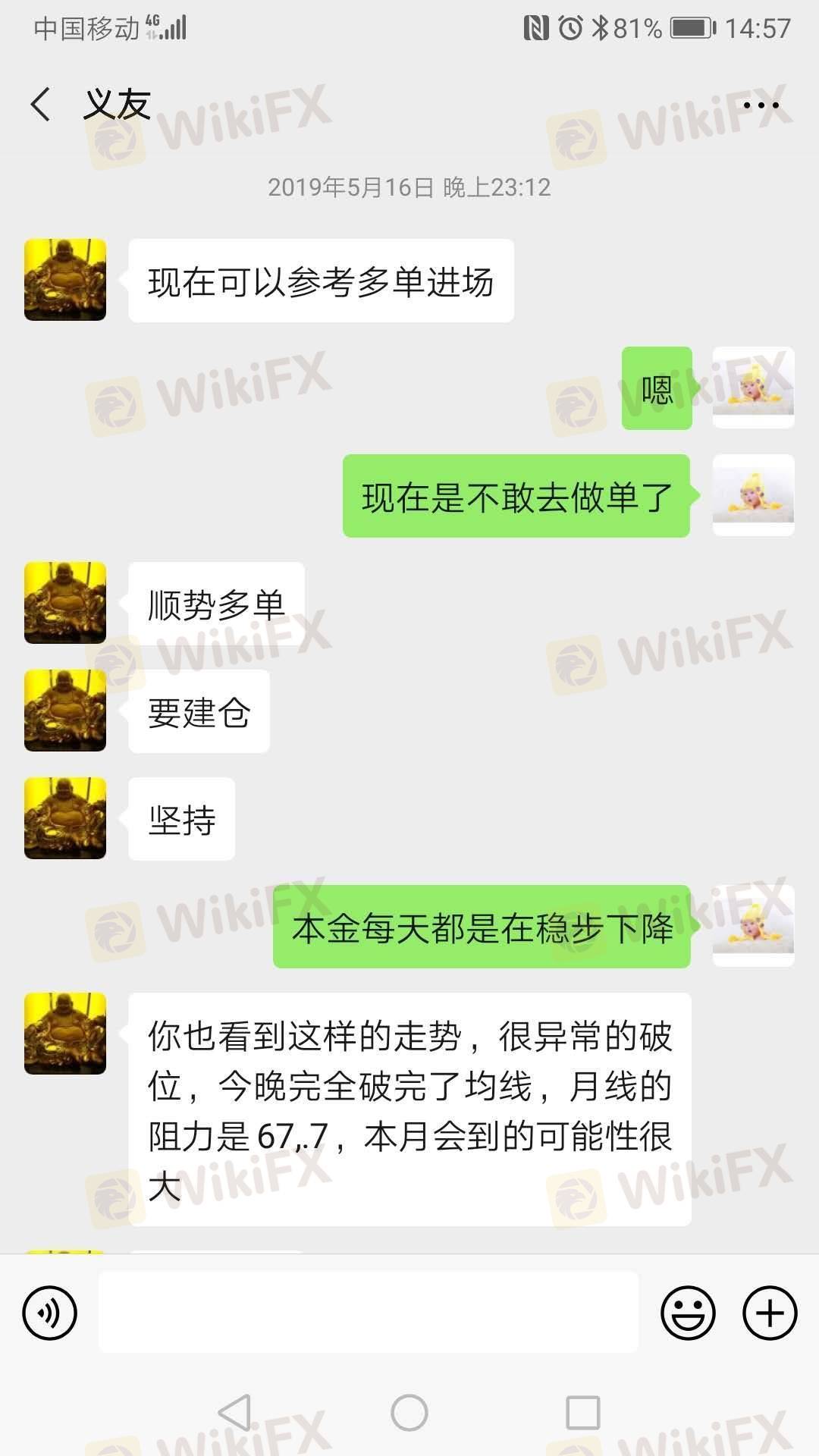Screen dimensions: 819x1456
Task: Tap the message text field
Action: pos(369,1313)
